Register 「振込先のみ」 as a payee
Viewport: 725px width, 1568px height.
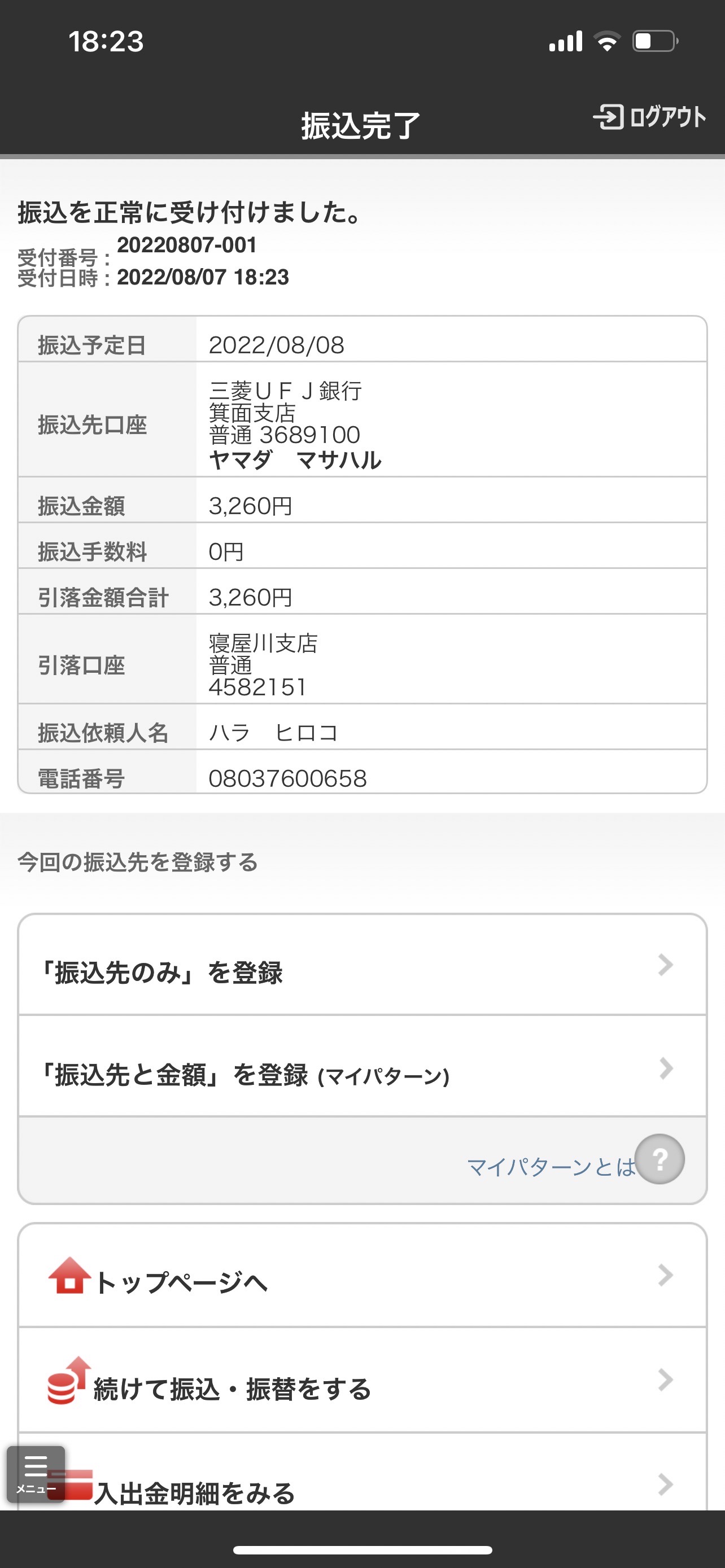tap(362, 965)
